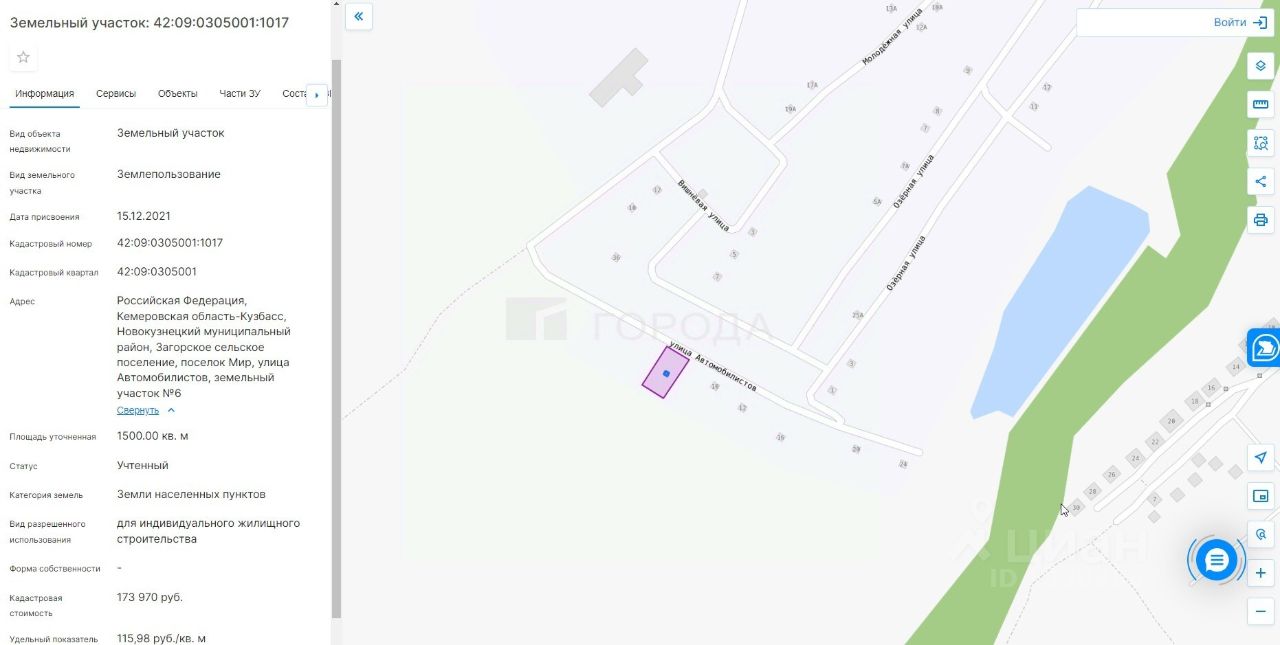Select the highlighted purple land parcel
The image size is (1280, 645).
pyautogui.click(x=666, y=373)
